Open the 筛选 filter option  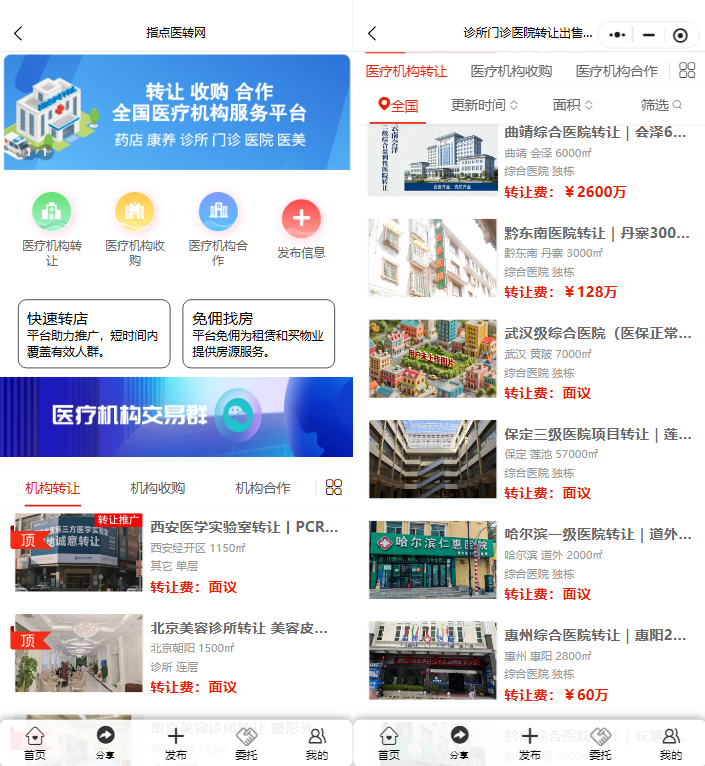pos(660,105)
